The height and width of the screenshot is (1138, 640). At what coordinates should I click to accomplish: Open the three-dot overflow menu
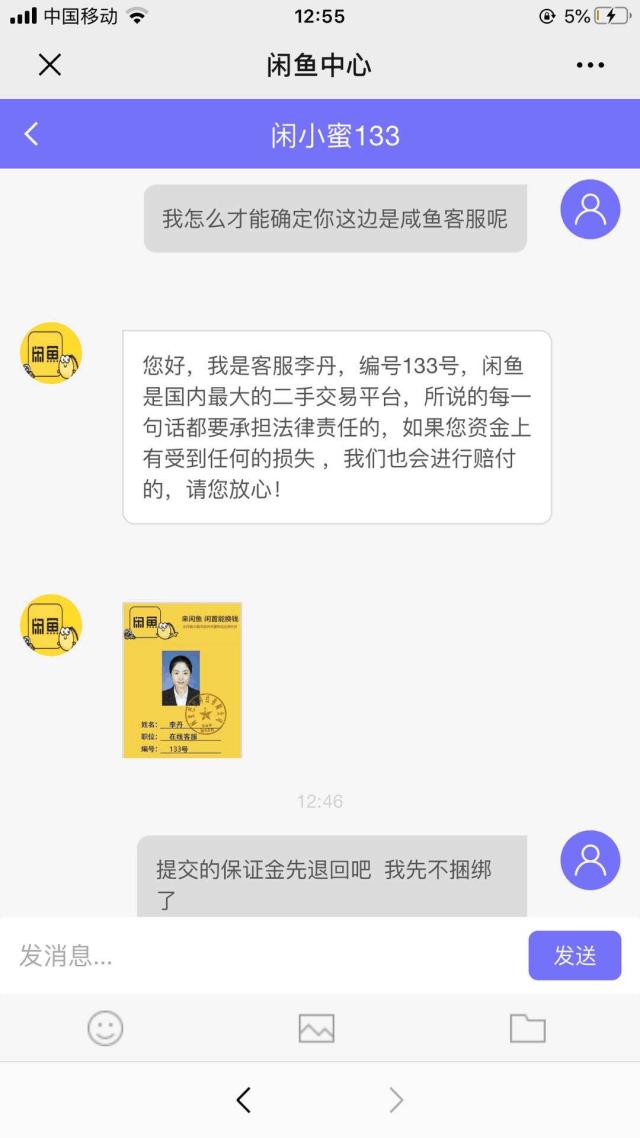[590, 65]
